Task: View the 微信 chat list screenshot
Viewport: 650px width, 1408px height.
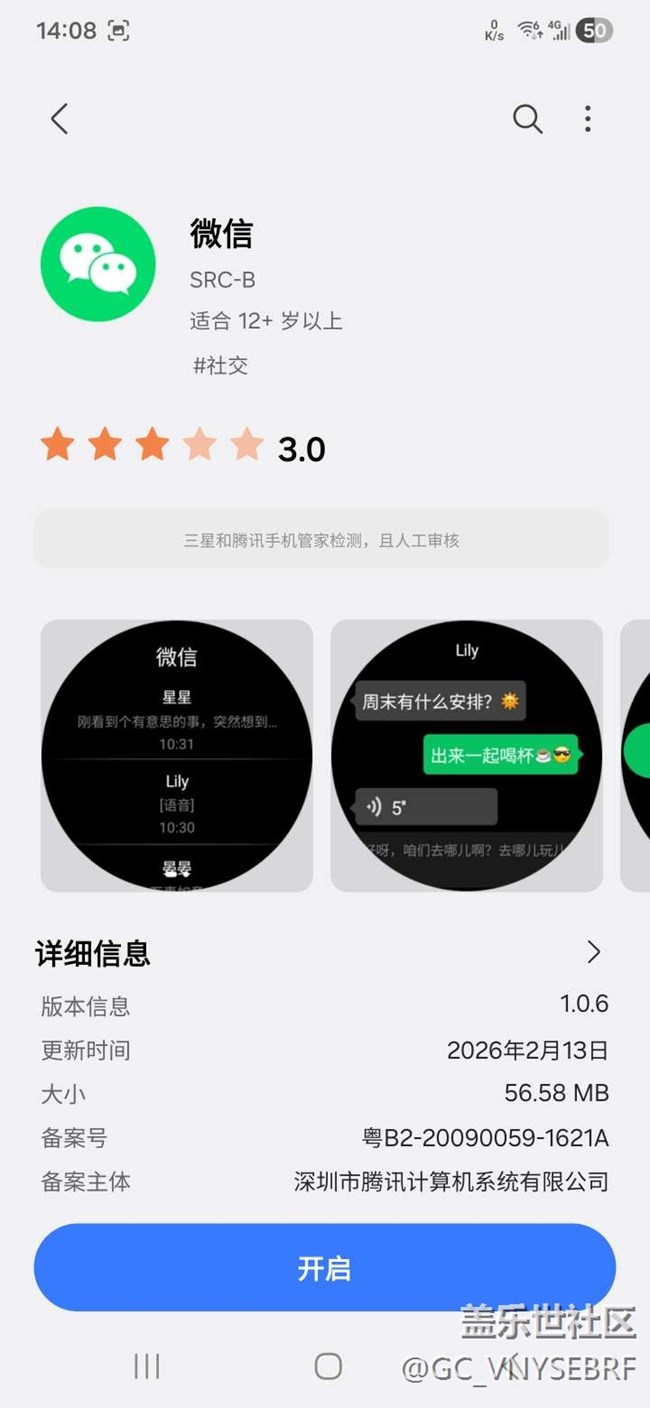Action: point(176,755)
